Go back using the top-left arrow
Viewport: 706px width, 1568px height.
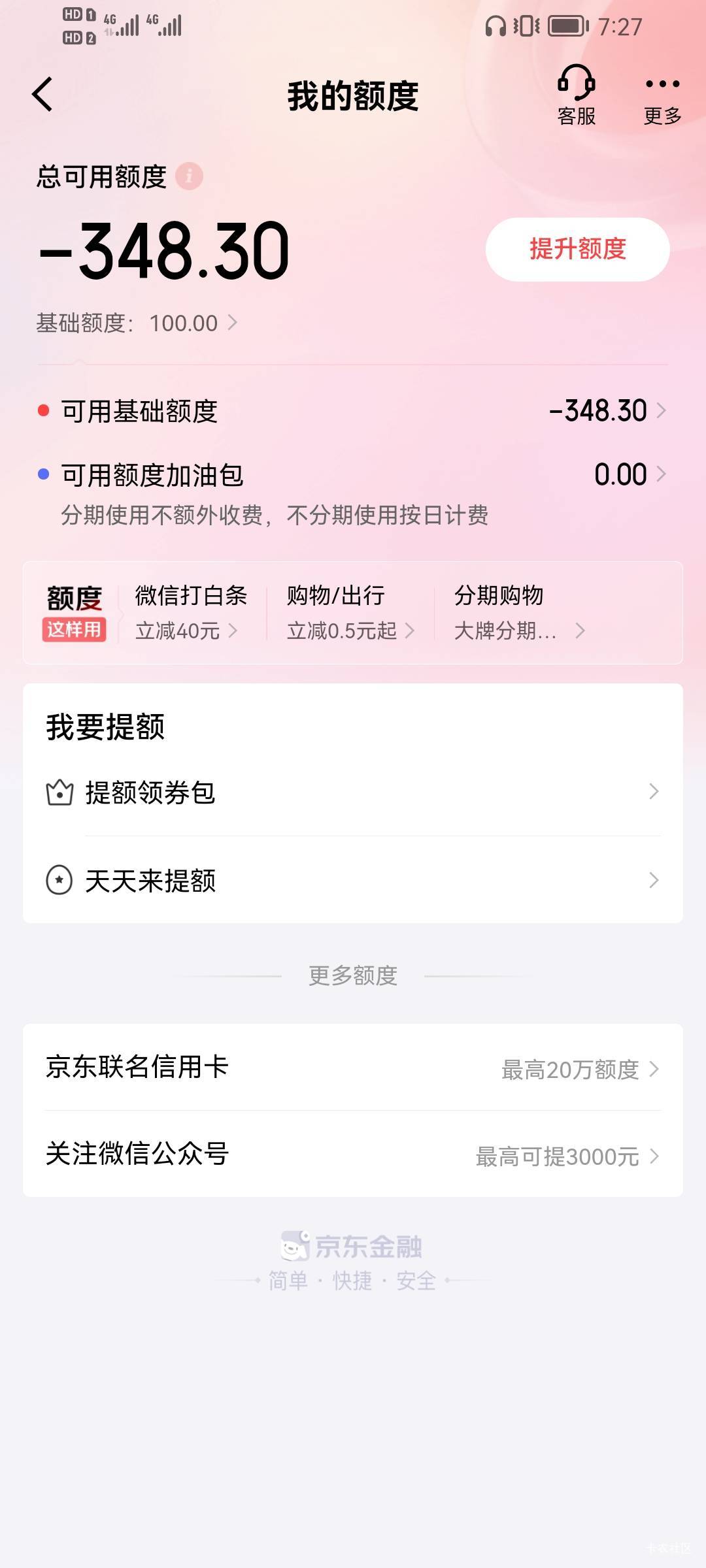coord(42,95)
